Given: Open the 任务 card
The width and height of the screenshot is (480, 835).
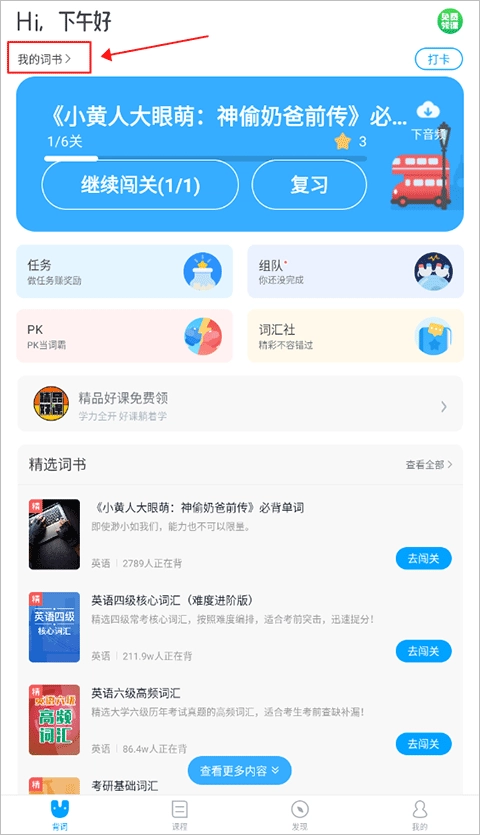Looking at the screenshot, I should coord(125,272).
